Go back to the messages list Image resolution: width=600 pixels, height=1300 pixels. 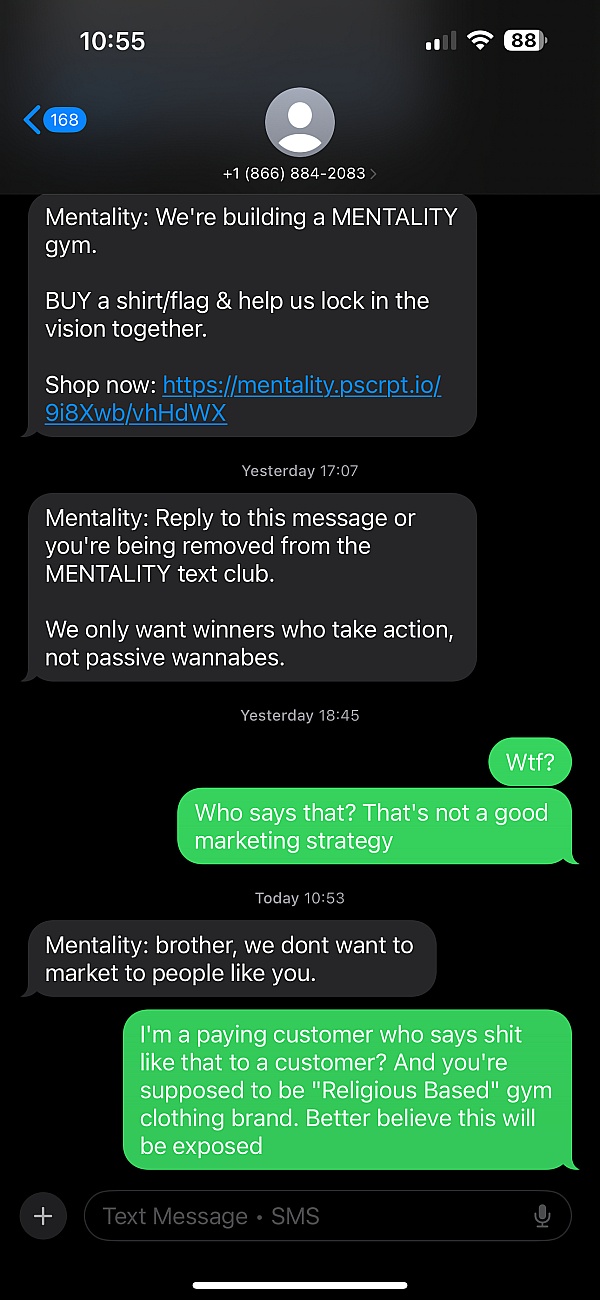coord(55,120)
